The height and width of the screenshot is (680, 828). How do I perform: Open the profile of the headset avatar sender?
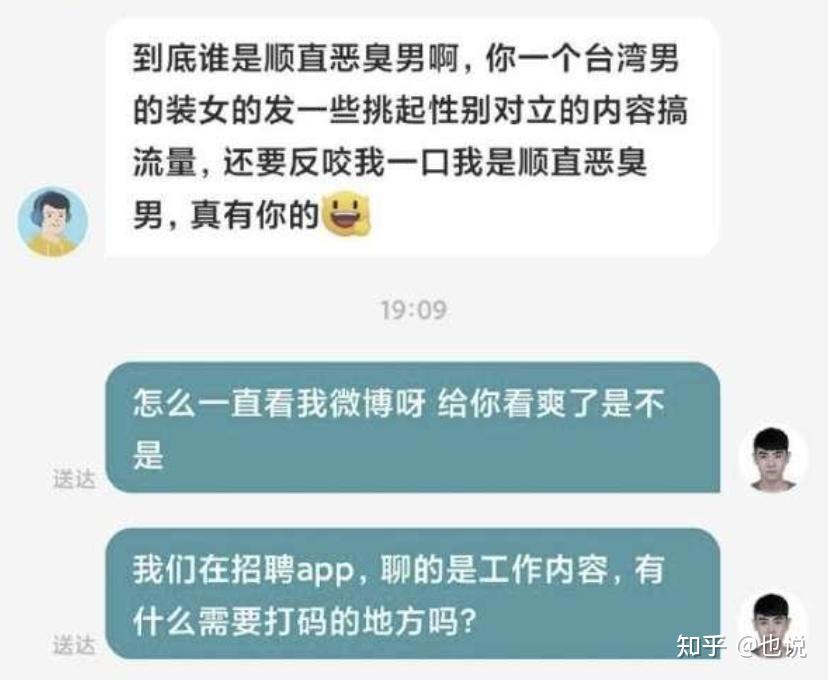click(53, 221)
